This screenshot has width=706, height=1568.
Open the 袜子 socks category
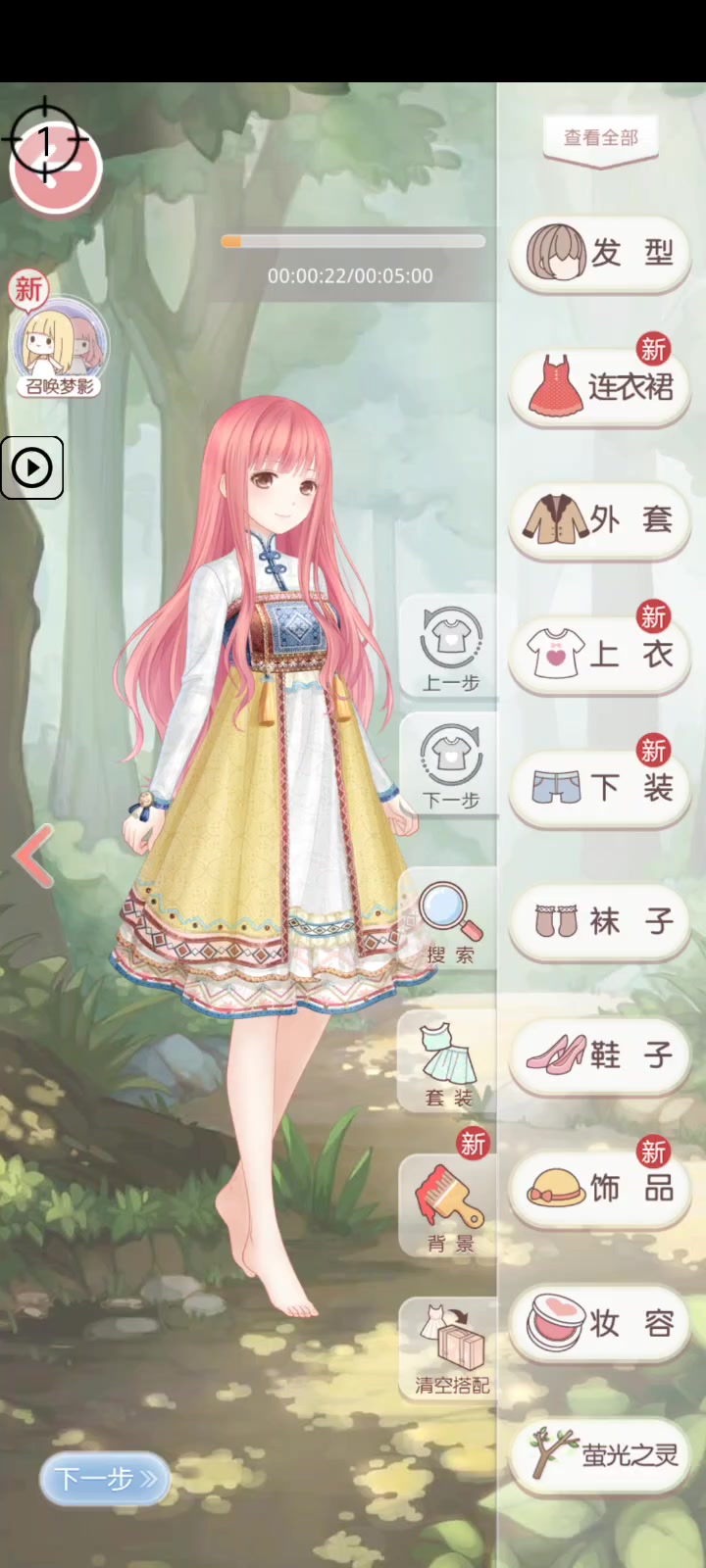pyautogui.click(x=600, y=921)
